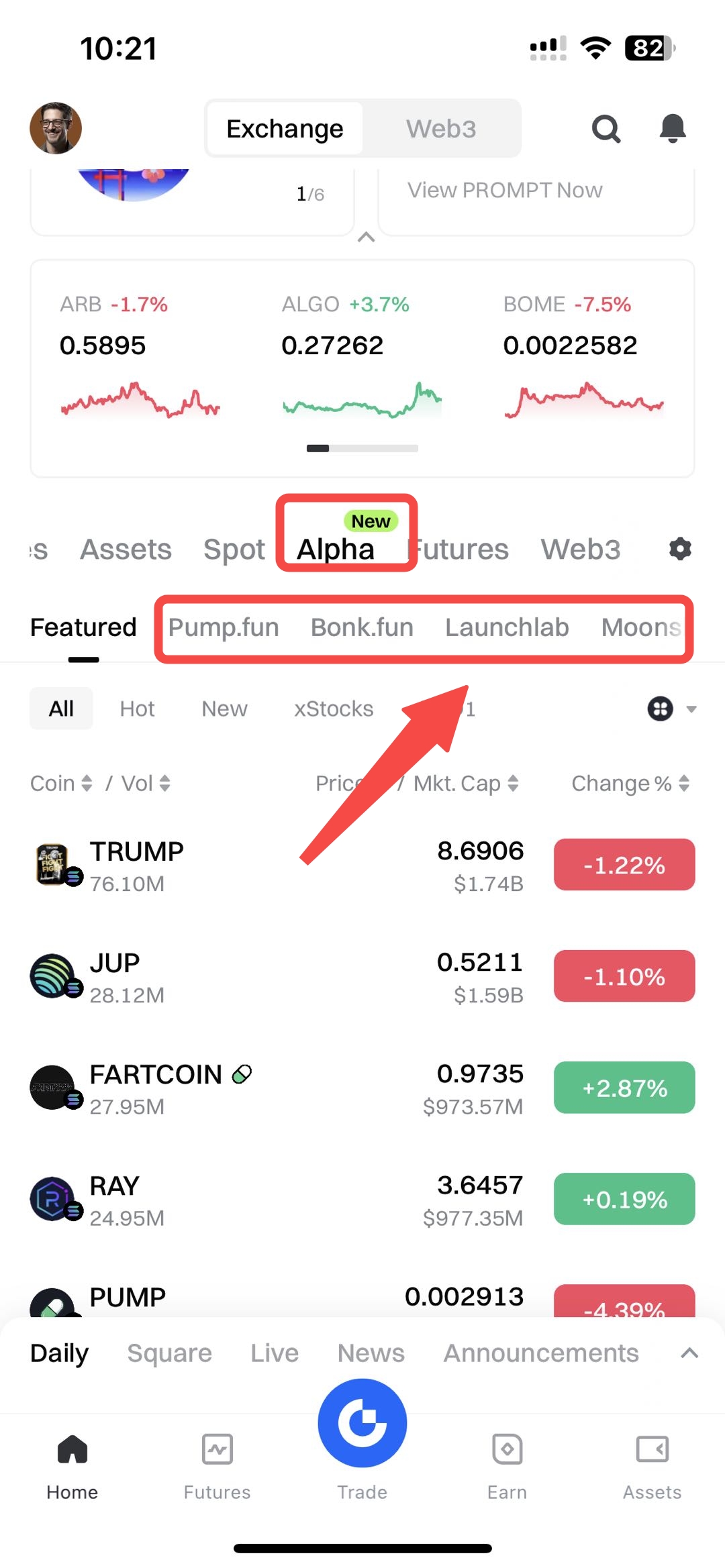Open the central Trade button
The height and width of the screenshot is (1568, 725).
tap(362, 1424)
